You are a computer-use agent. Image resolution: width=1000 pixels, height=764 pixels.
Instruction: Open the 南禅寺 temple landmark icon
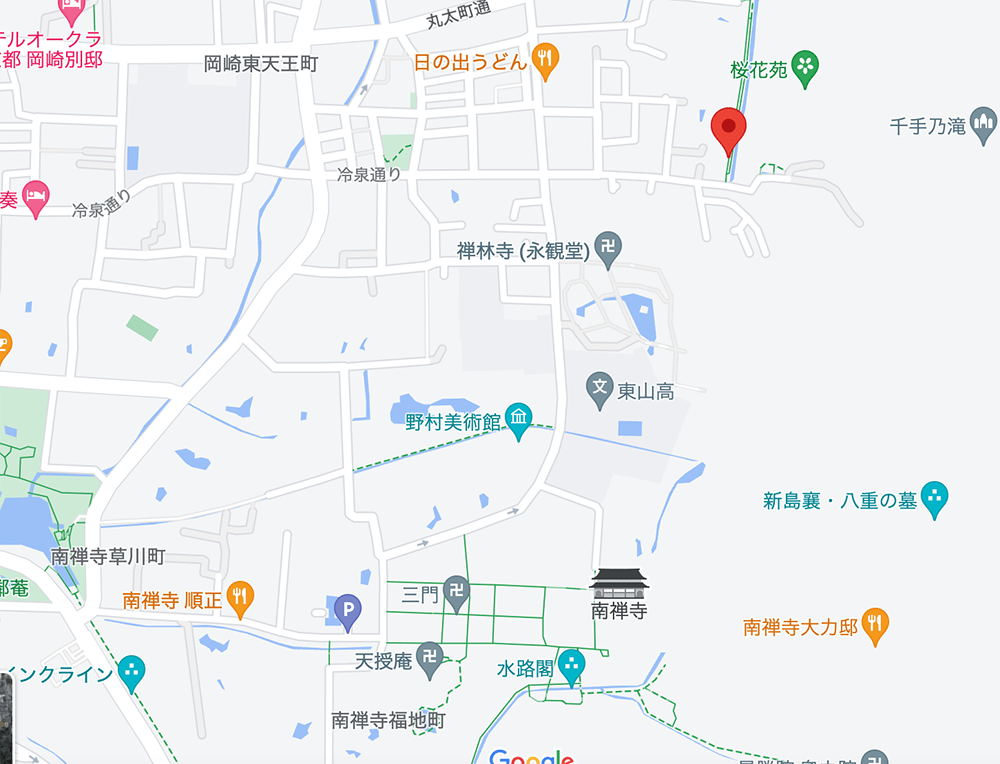coord(619,582)
